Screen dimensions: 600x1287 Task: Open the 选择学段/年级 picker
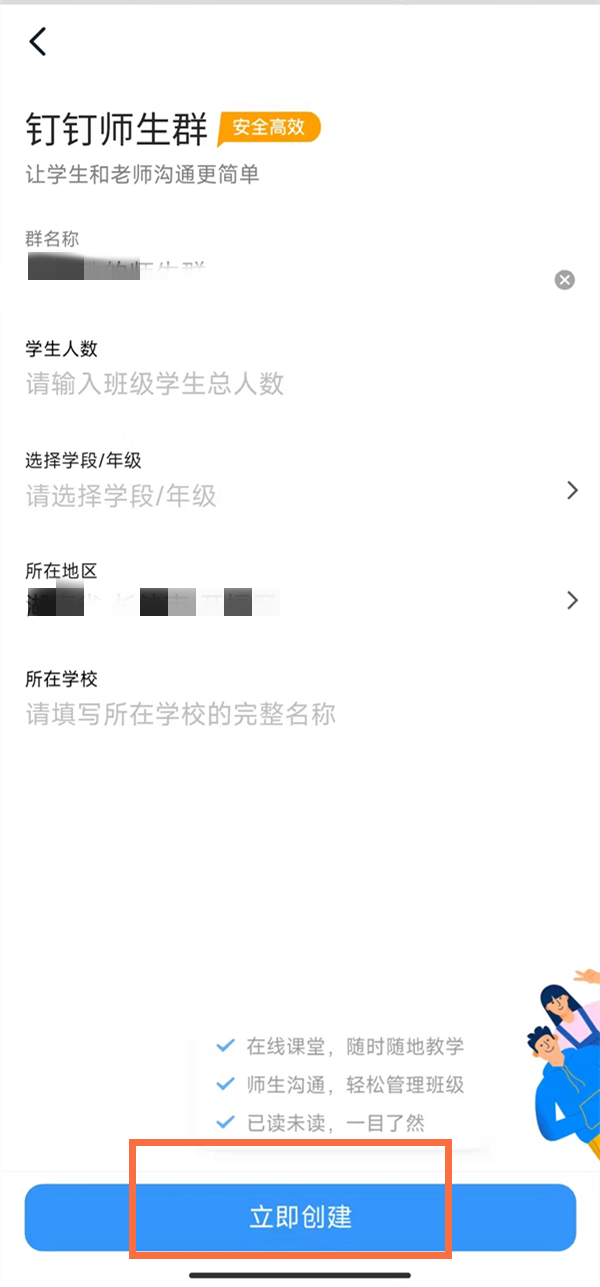pyautogui.click(x=300, y=492)
